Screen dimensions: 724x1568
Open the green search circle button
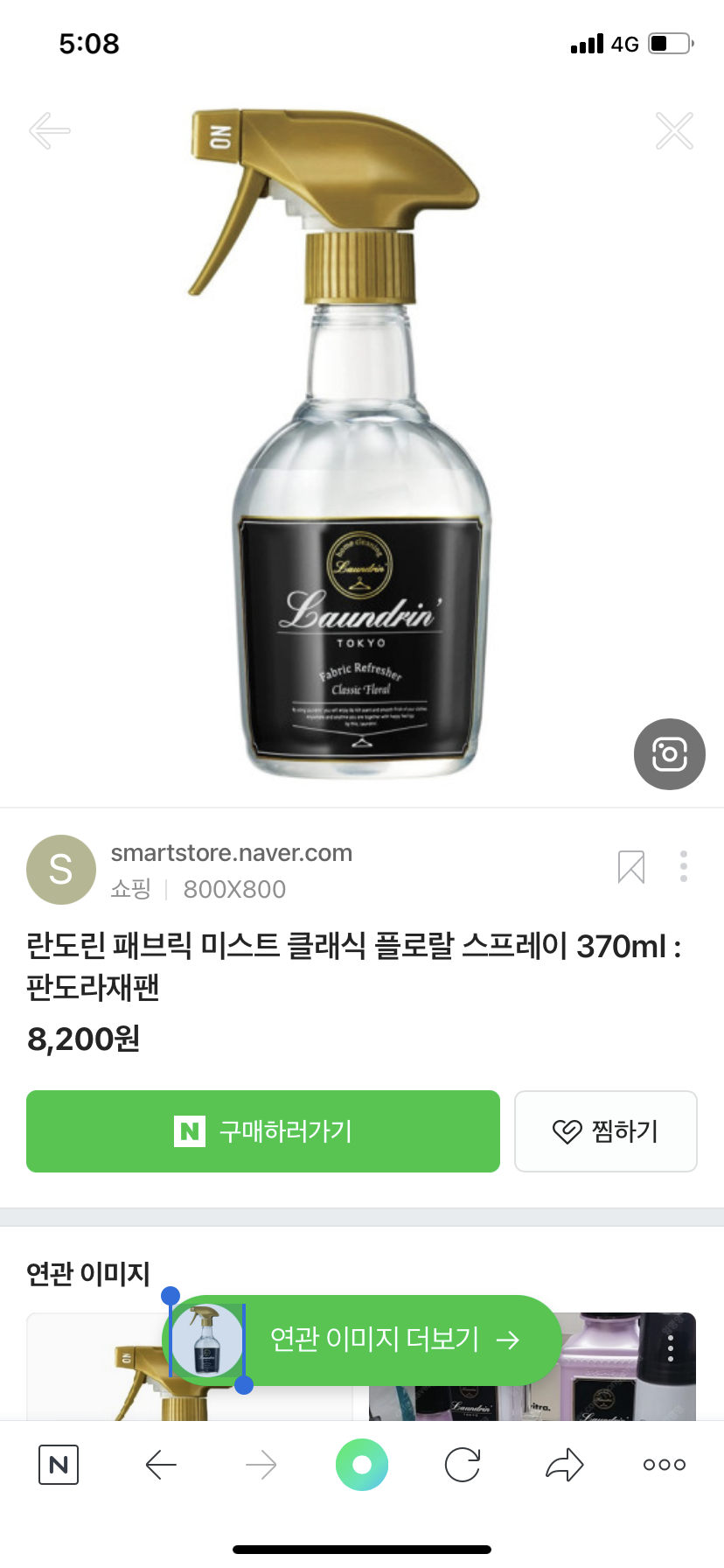[362, 1465]
